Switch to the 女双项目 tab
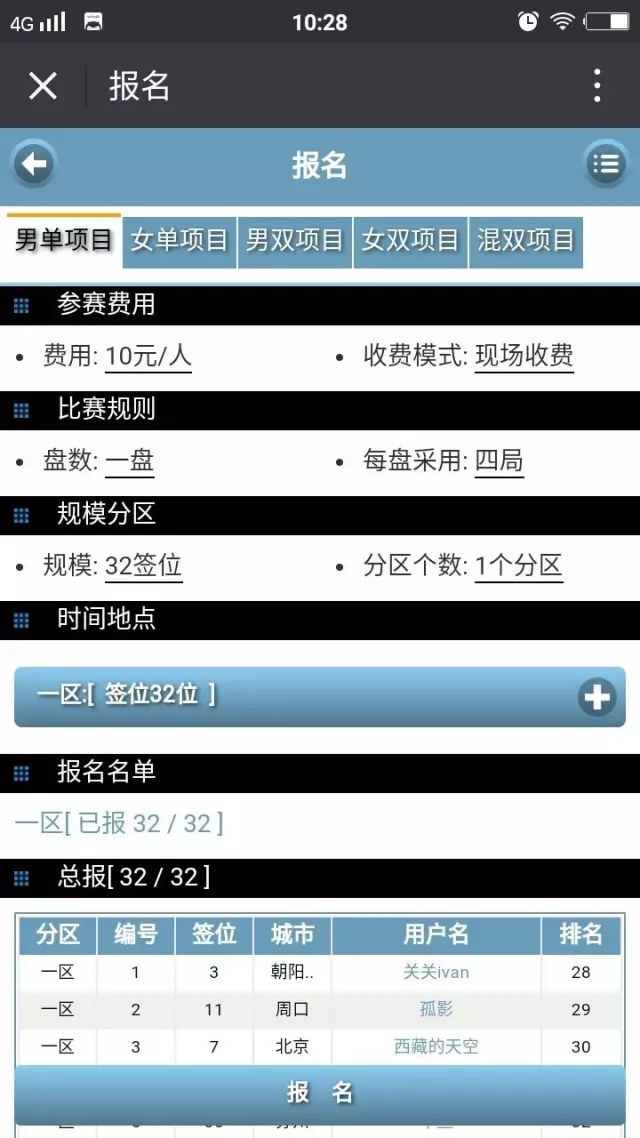The height and width of the screenshot is (1138, 640). click(411, 242)
